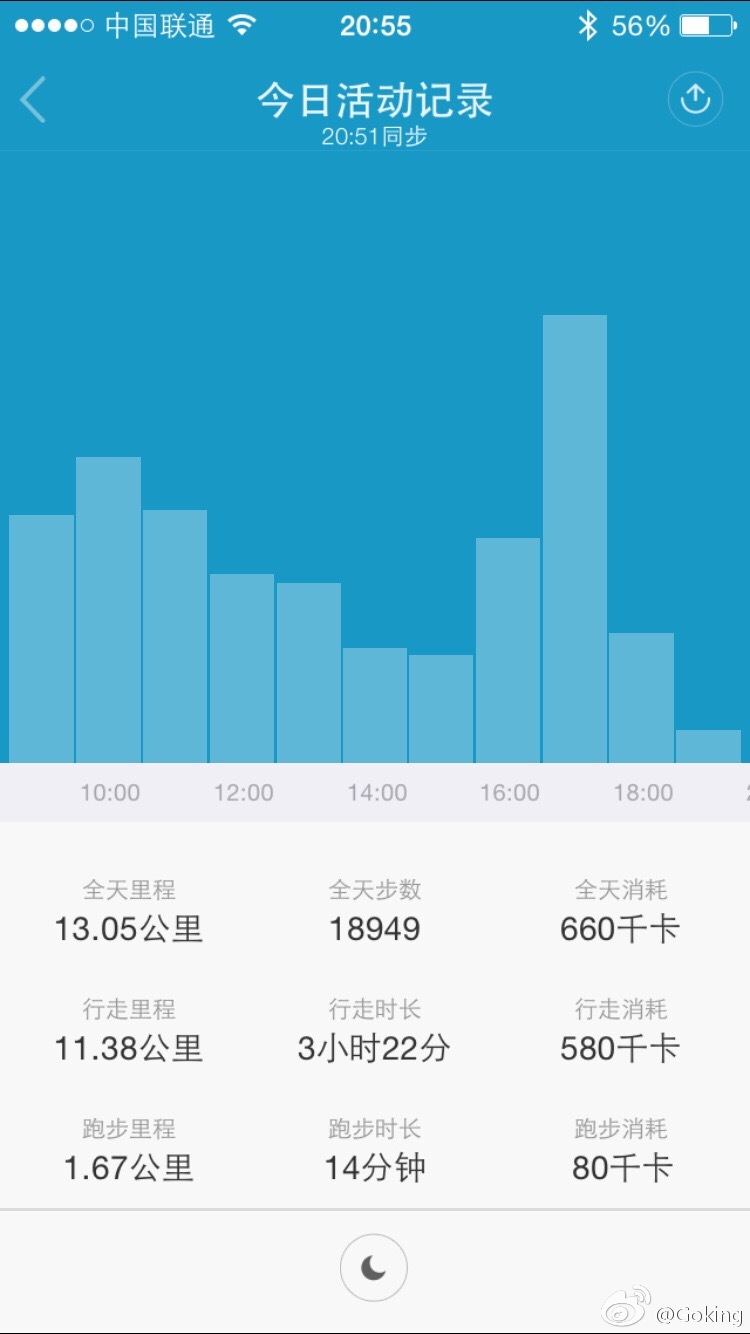Go back using the top-left arrow

coord(33,100)
